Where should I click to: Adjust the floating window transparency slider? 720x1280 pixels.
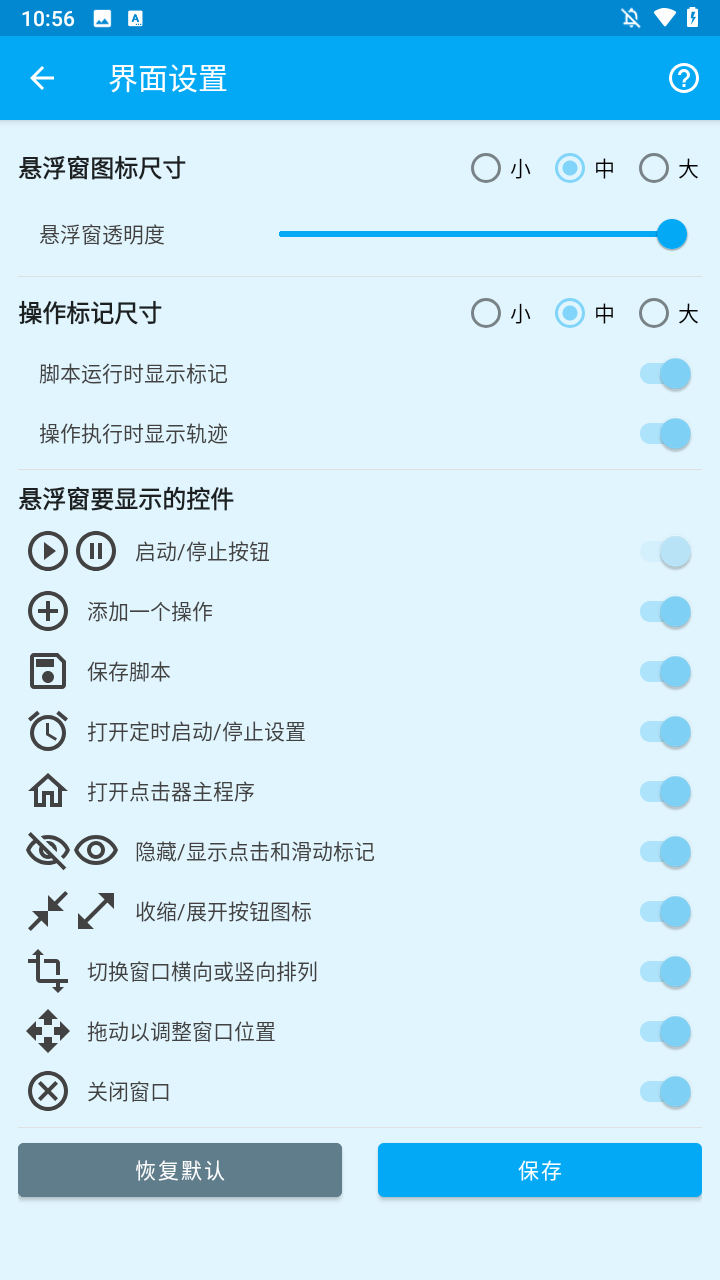click(673, 233)
